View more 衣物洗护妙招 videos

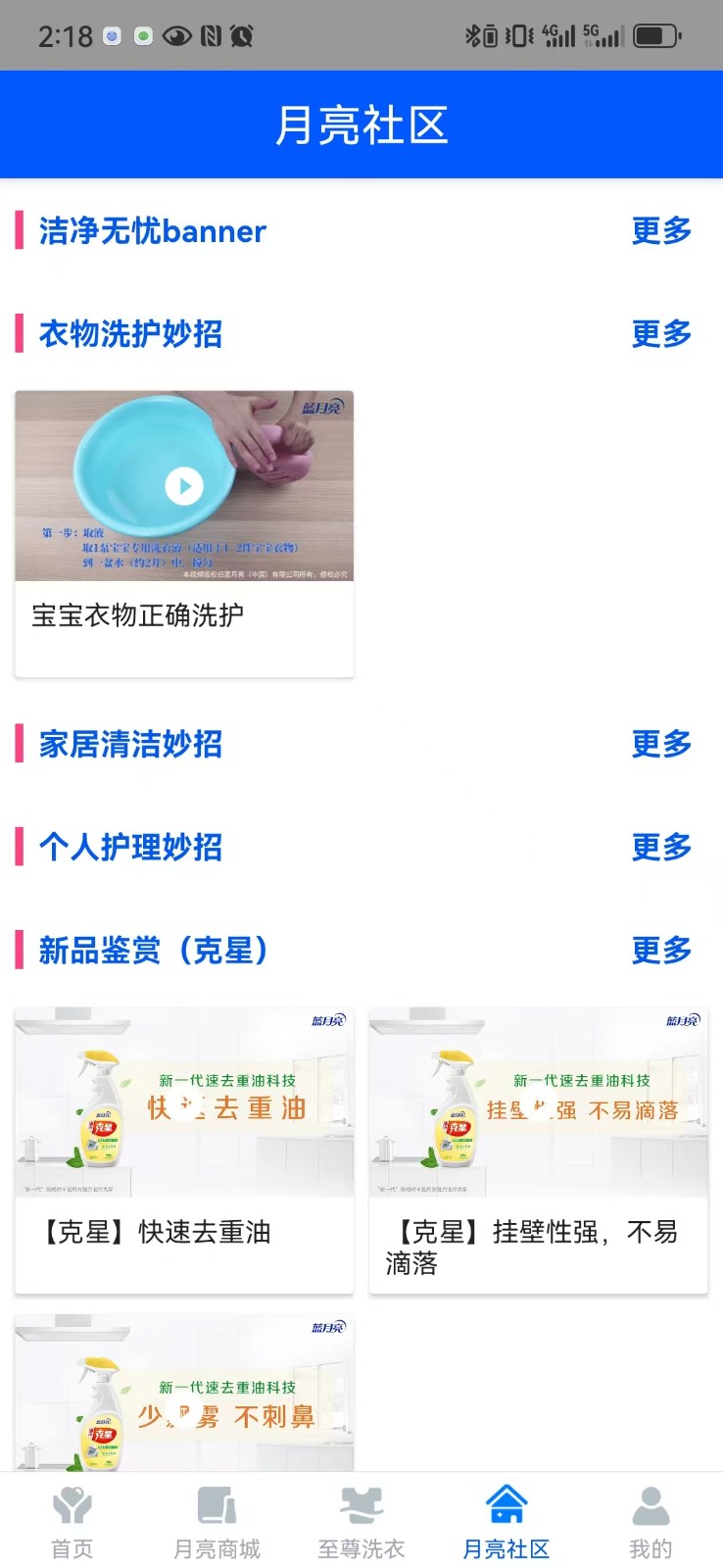point(660,334)
